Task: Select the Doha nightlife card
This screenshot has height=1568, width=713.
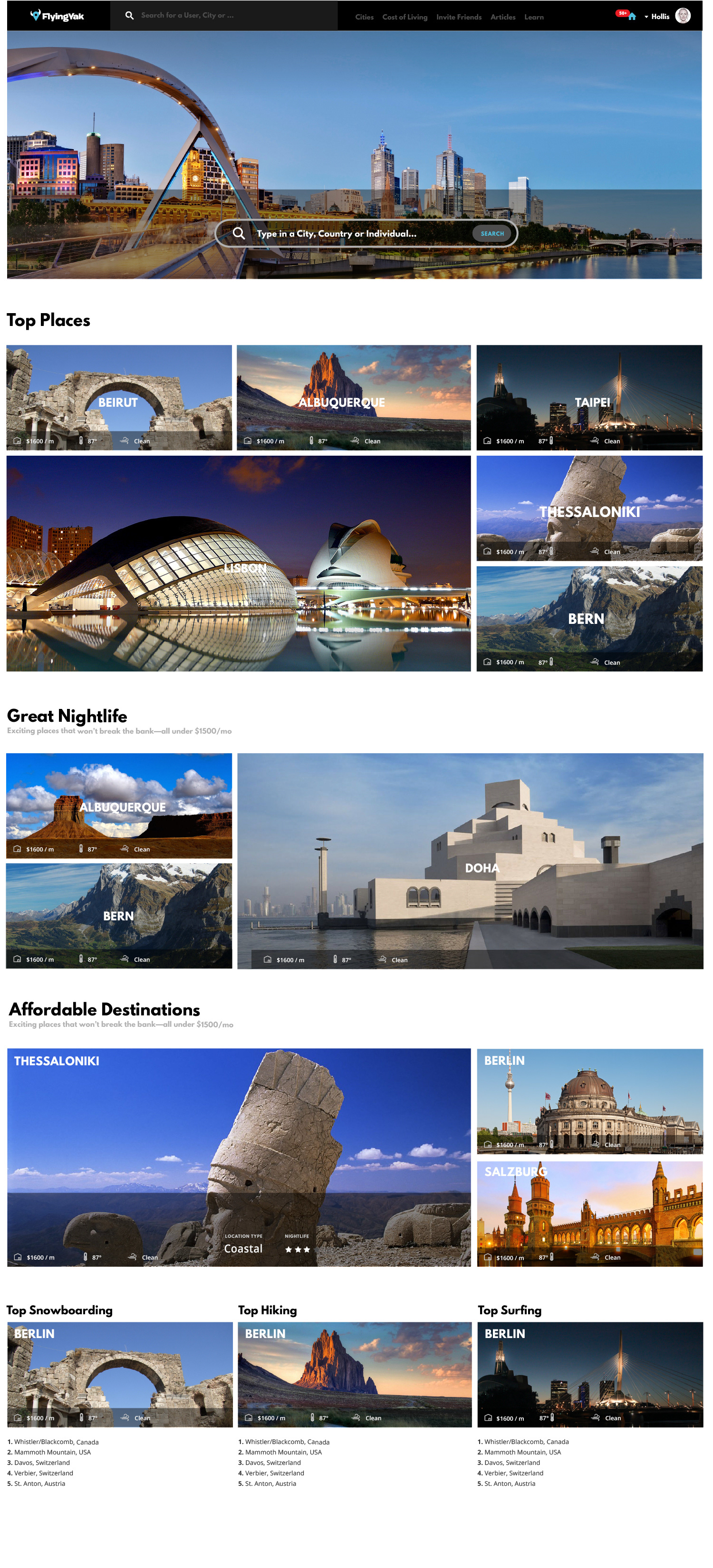Action: point(470,860)
